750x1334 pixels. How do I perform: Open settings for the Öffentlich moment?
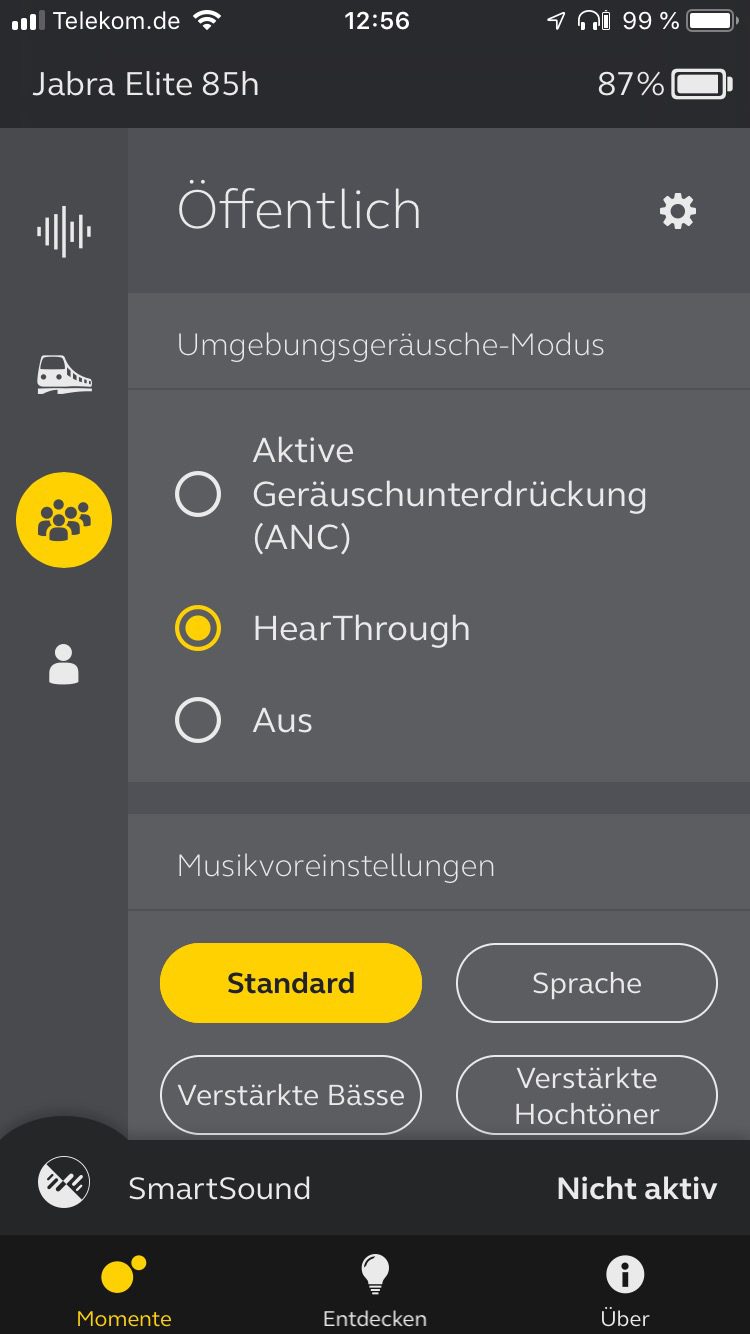678,211
